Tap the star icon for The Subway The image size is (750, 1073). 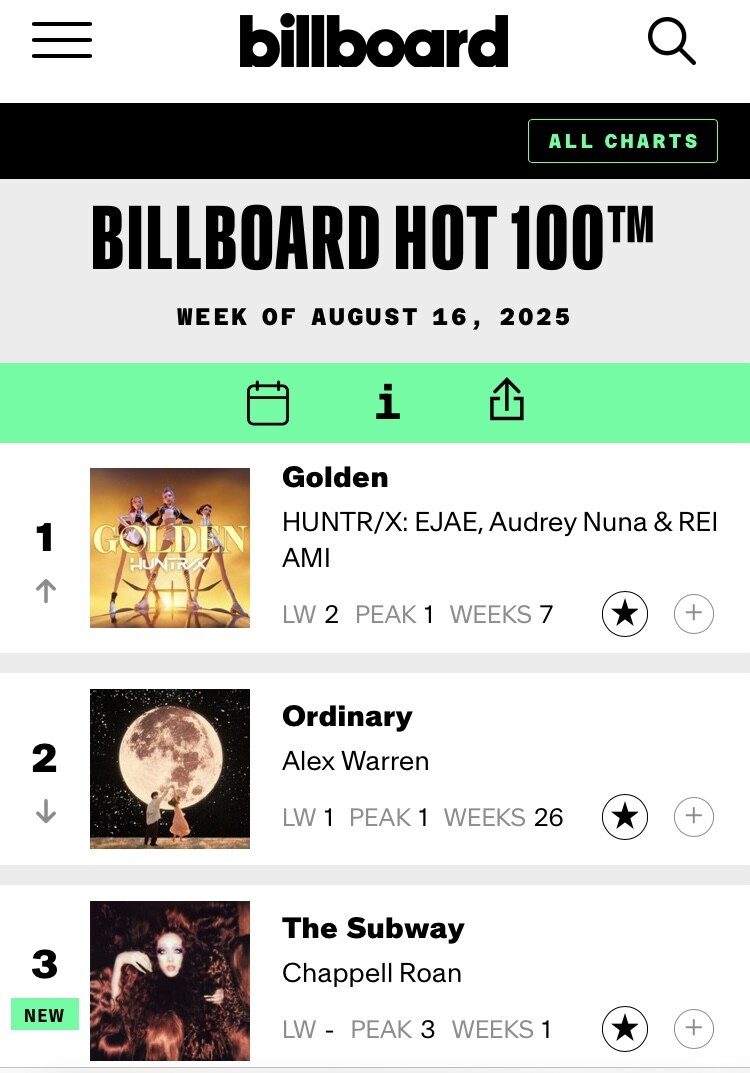(625, 1029)
